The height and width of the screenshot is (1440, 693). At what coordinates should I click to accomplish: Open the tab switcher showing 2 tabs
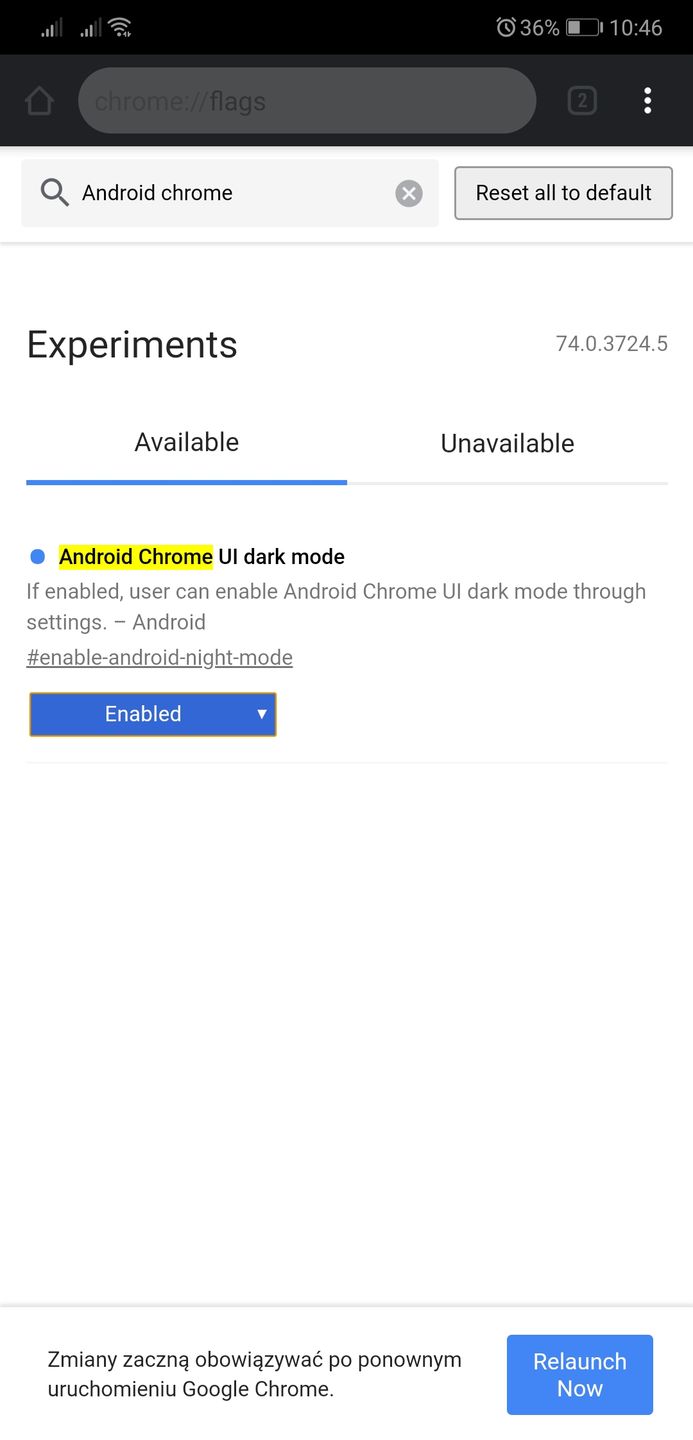(582, 101)
